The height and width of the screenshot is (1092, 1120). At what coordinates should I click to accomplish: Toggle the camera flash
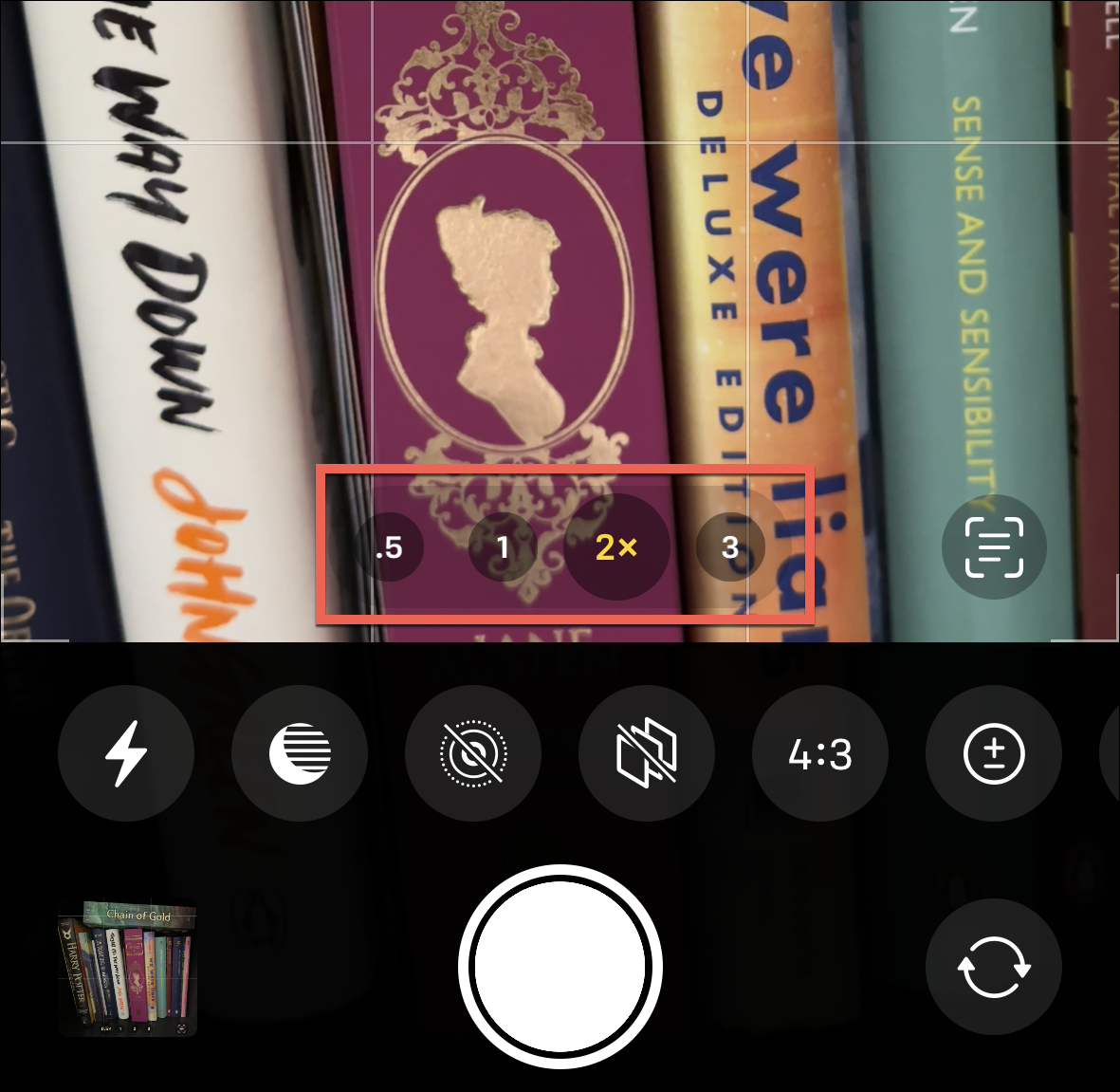coord(126,754)
